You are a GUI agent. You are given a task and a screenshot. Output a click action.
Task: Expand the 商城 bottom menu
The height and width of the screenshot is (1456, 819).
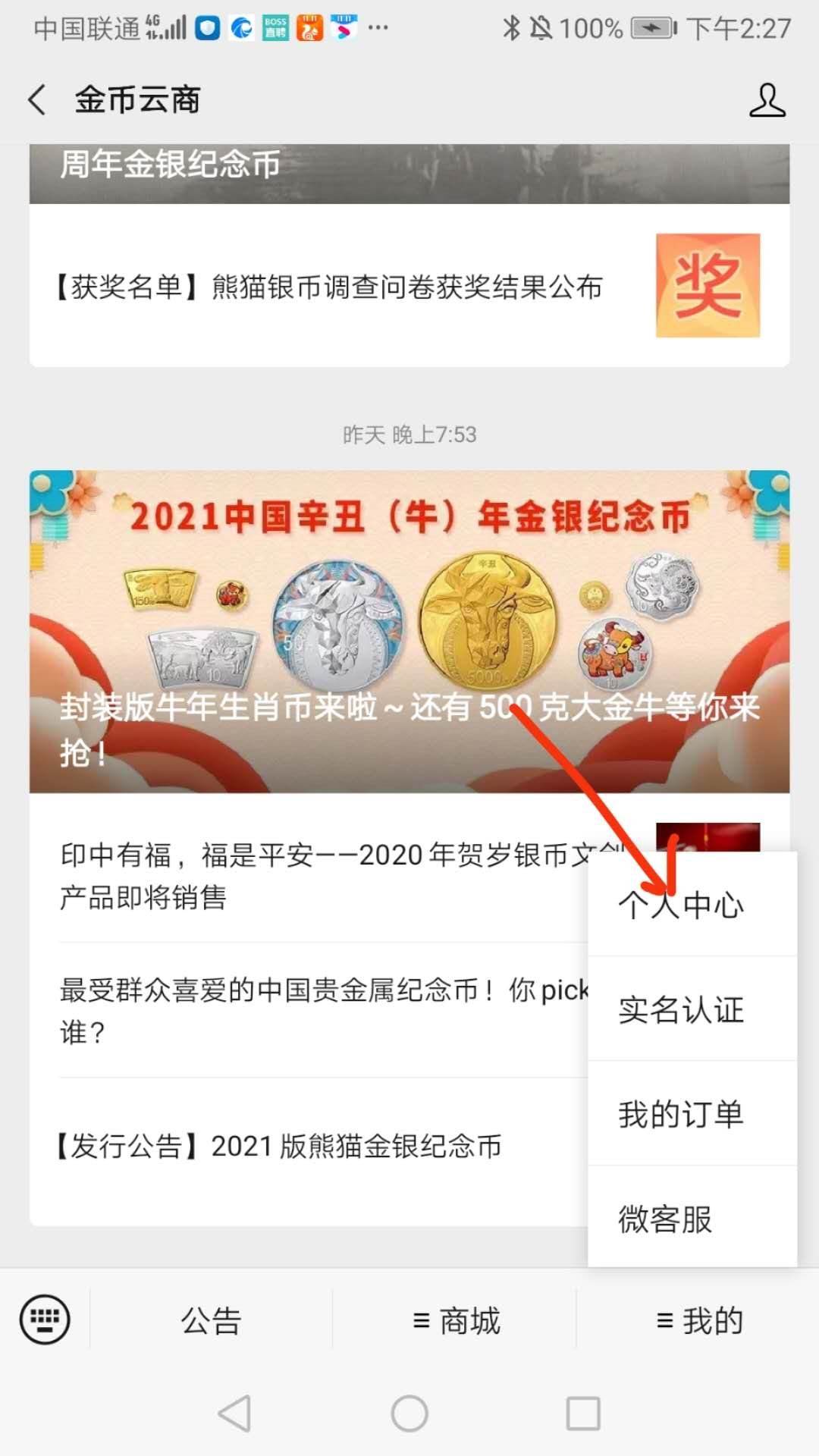455,1321
